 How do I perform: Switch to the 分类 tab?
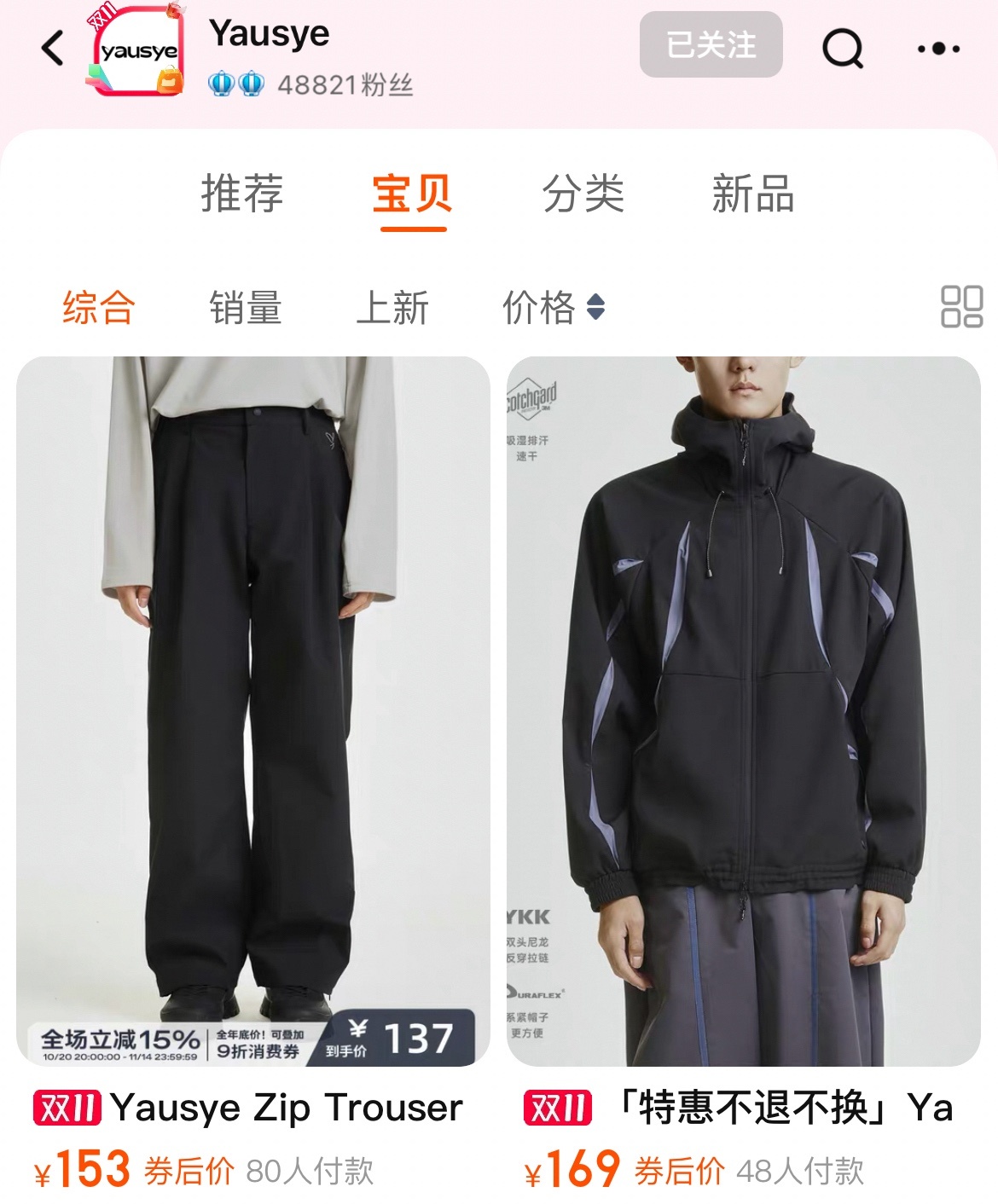[583, 194]
